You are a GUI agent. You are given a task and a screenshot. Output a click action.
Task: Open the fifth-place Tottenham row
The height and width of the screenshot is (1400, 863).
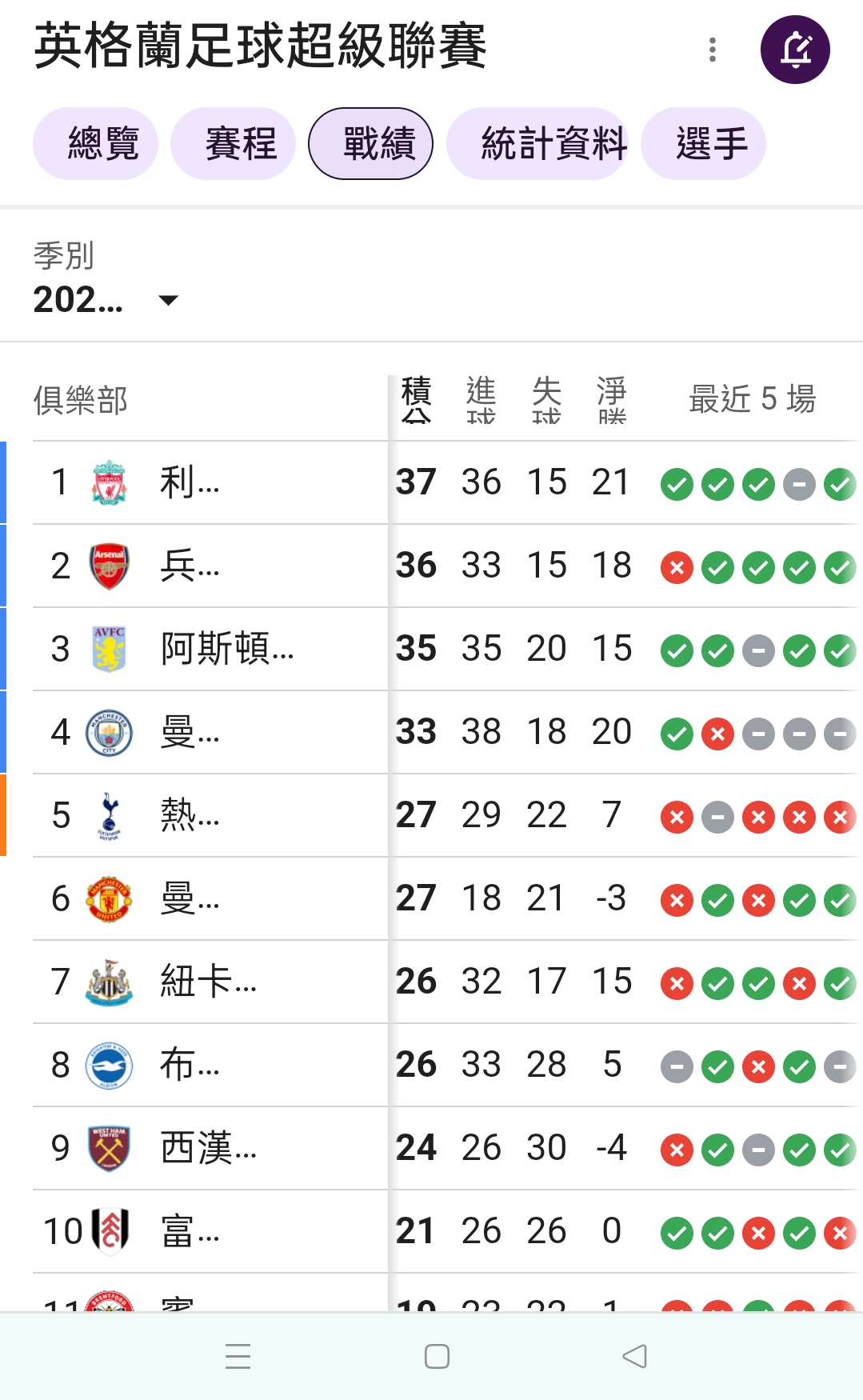pos(432,815)
